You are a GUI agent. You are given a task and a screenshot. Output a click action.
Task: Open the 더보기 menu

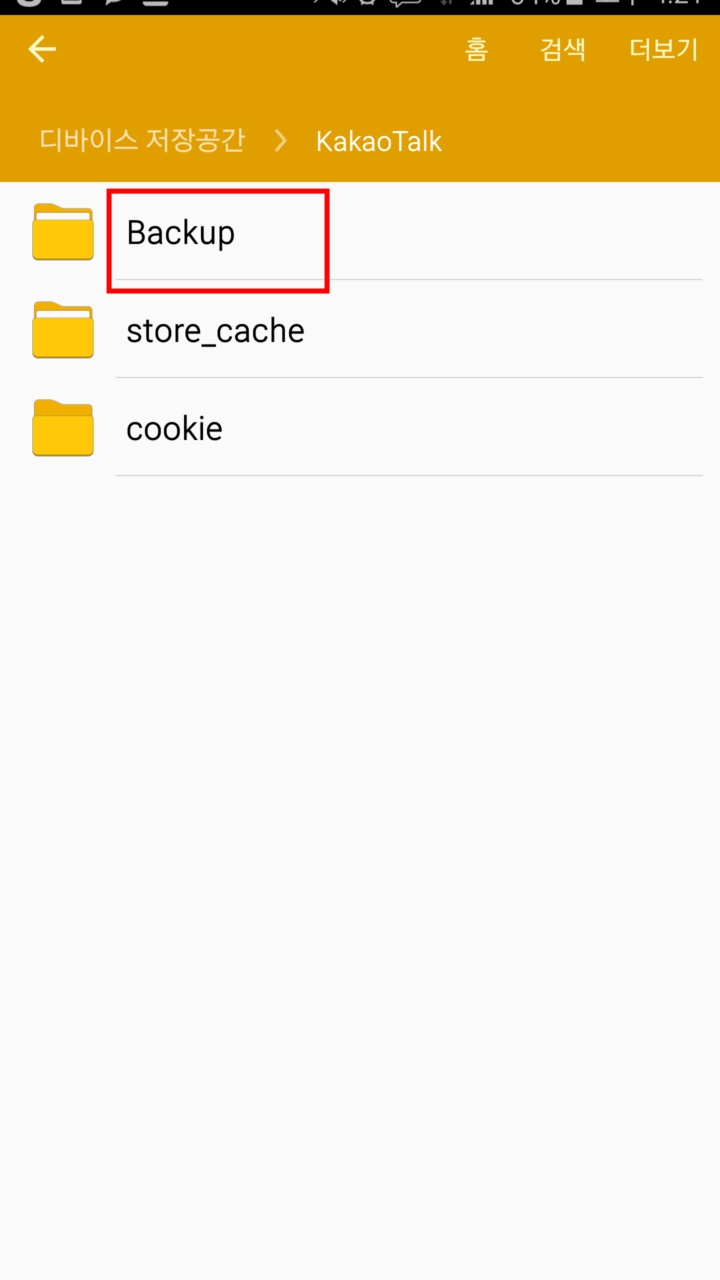coord(664,50)
